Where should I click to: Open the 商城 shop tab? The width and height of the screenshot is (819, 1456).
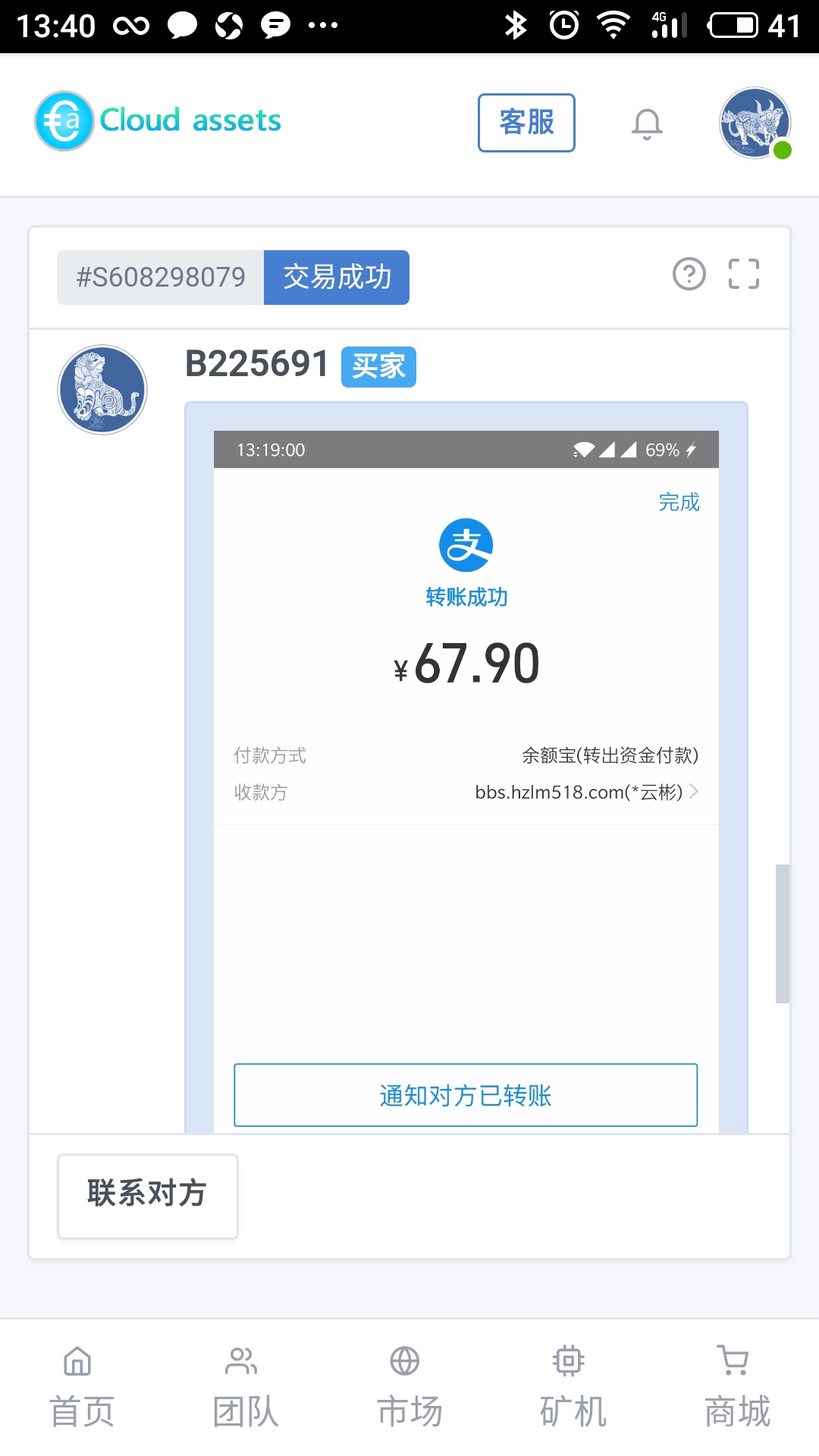736,1386
